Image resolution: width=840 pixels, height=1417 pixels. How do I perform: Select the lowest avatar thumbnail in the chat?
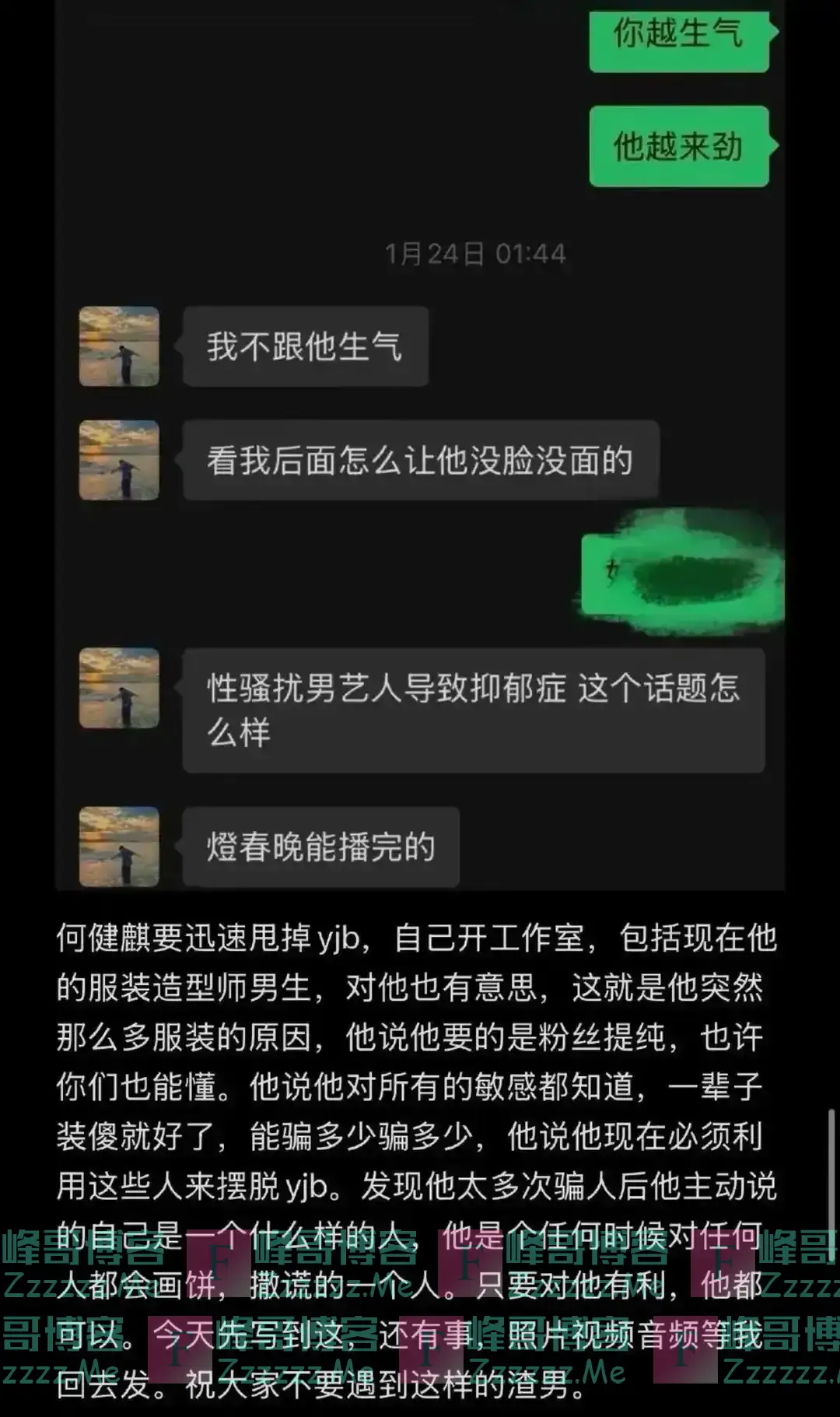tap(118, 847)
